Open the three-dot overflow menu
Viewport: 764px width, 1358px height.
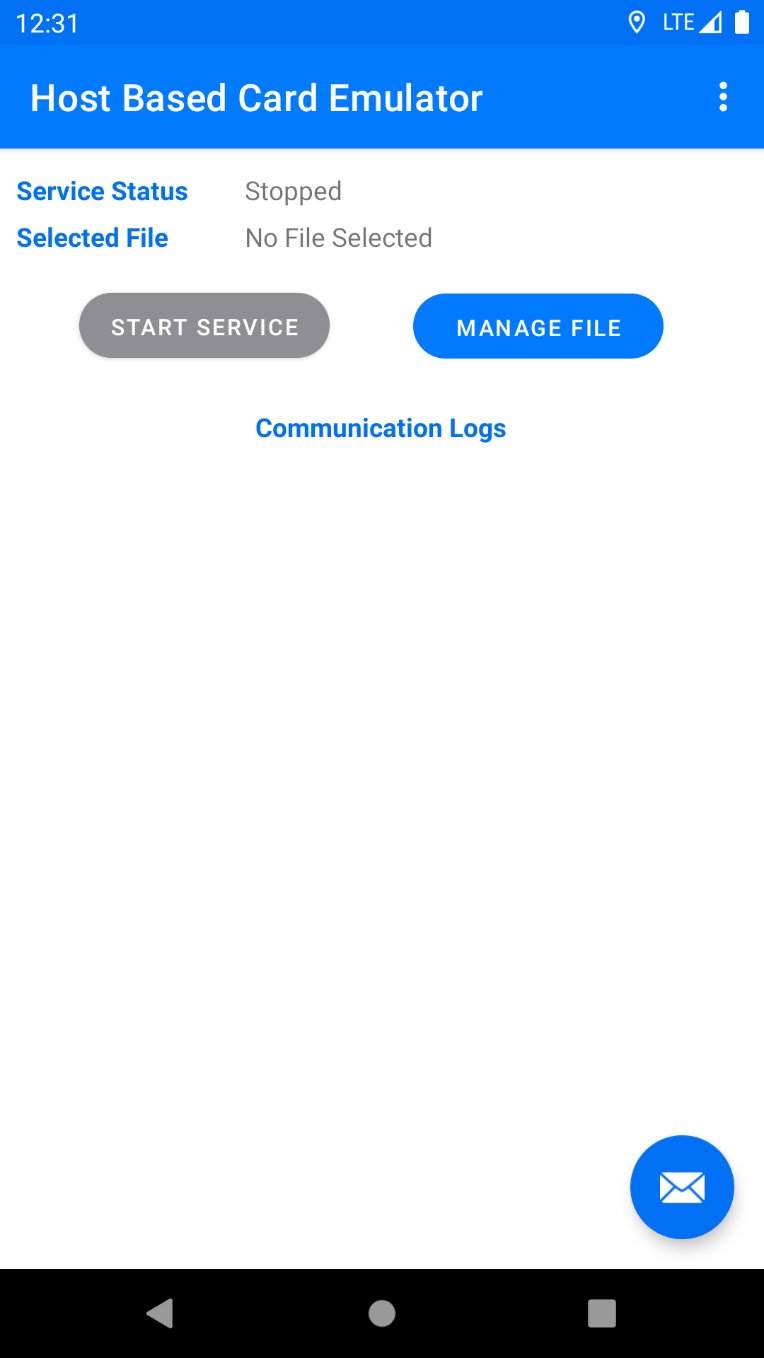[x=723, y=97]
